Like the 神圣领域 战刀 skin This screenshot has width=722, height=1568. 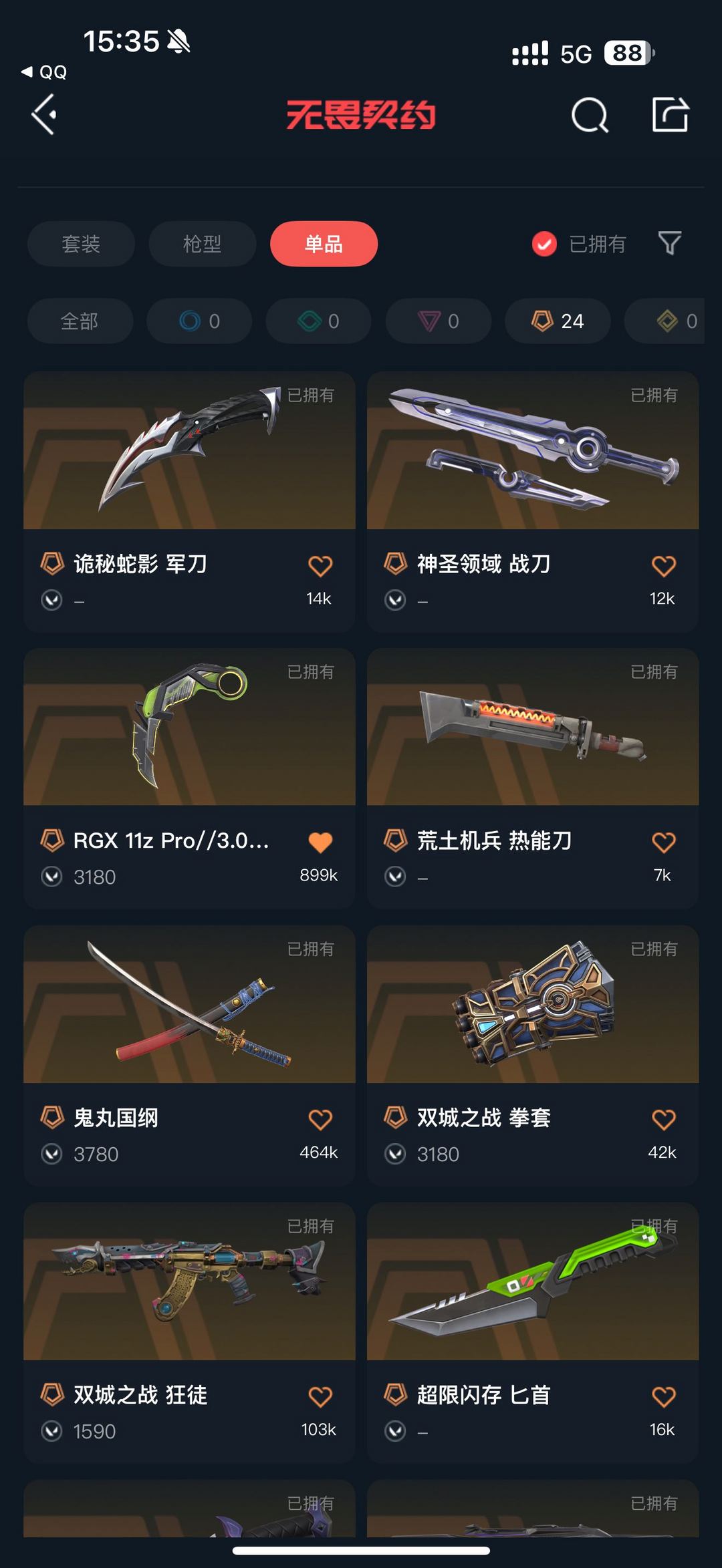[663, 566]
